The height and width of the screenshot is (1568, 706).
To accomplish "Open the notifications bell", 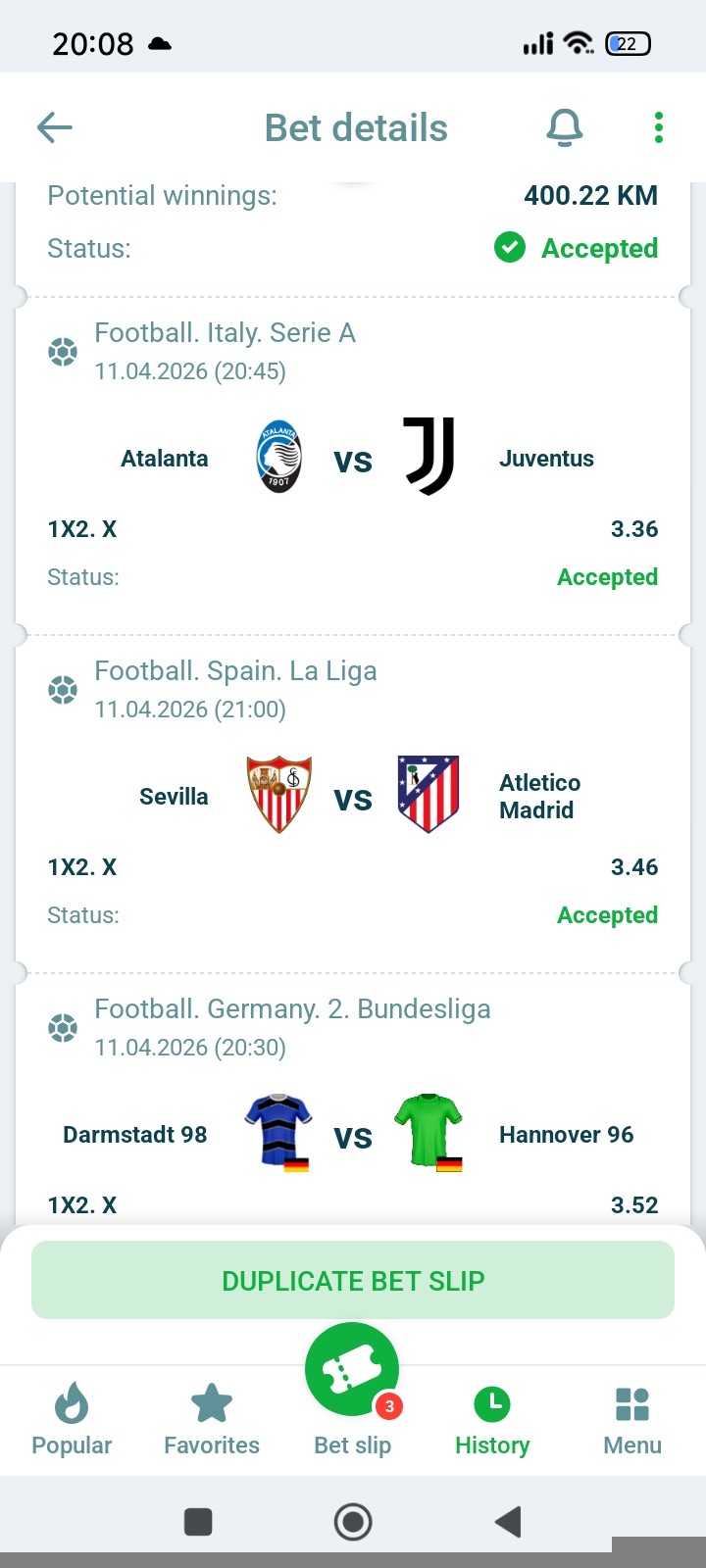I will [564, 127].
